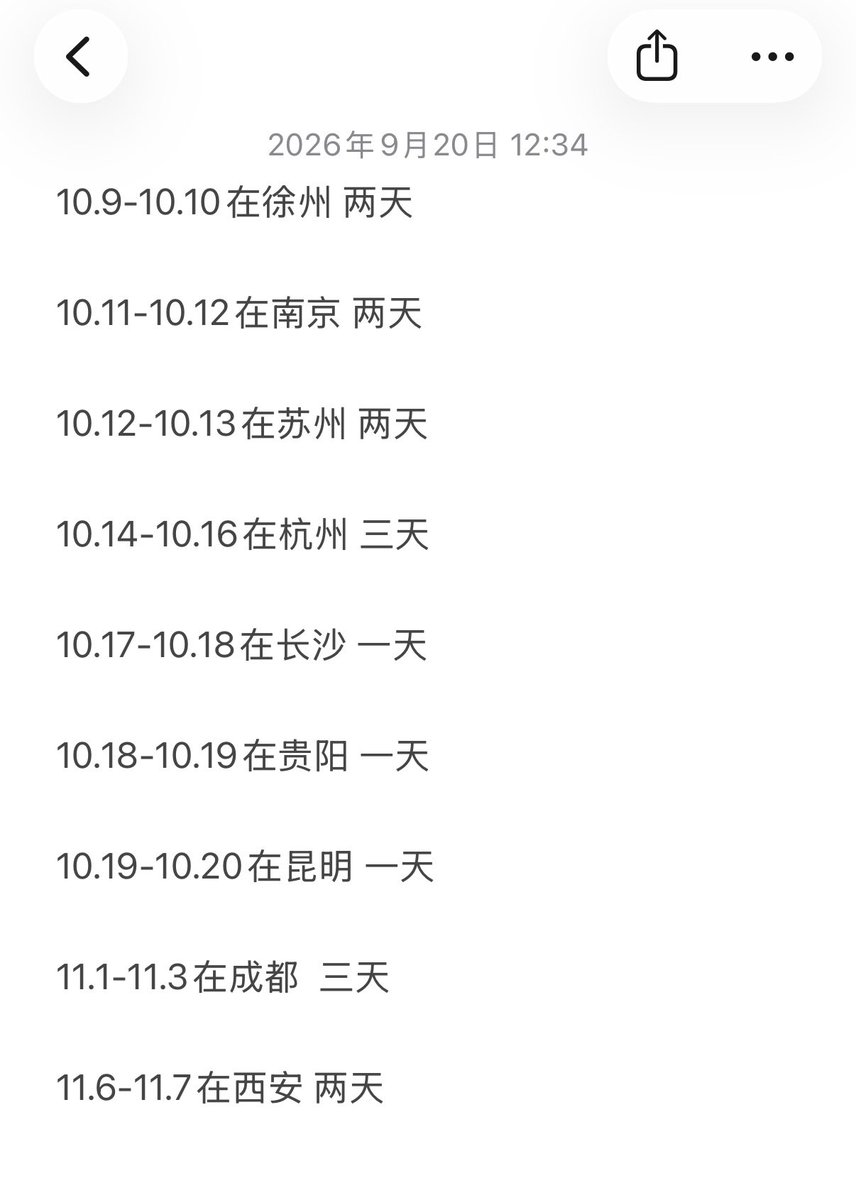This screenshot has height=1200, width=856.
Task: Share this note
Action: pos(658,56)
